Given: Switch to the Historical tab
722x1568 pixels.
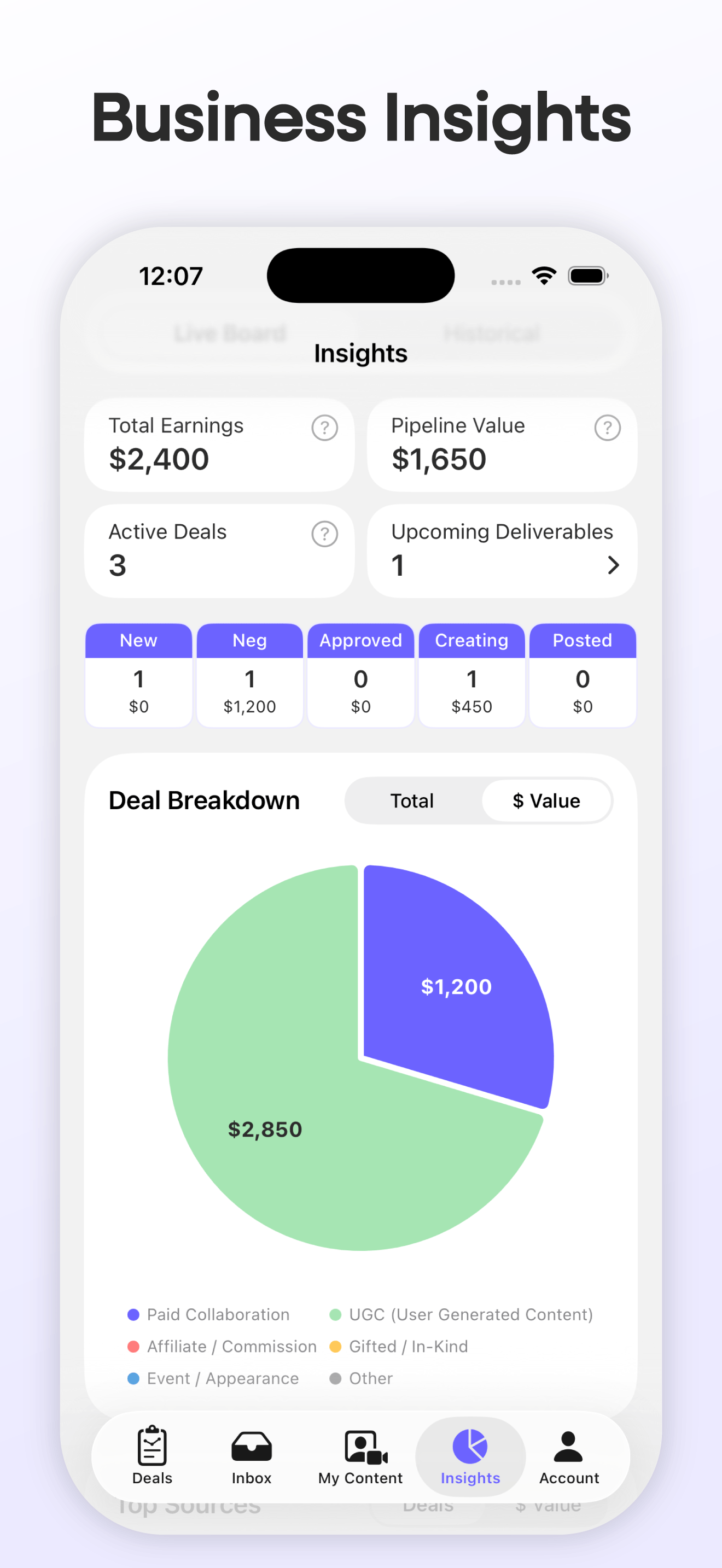Looking at the screenshot, I should point(492,334).
